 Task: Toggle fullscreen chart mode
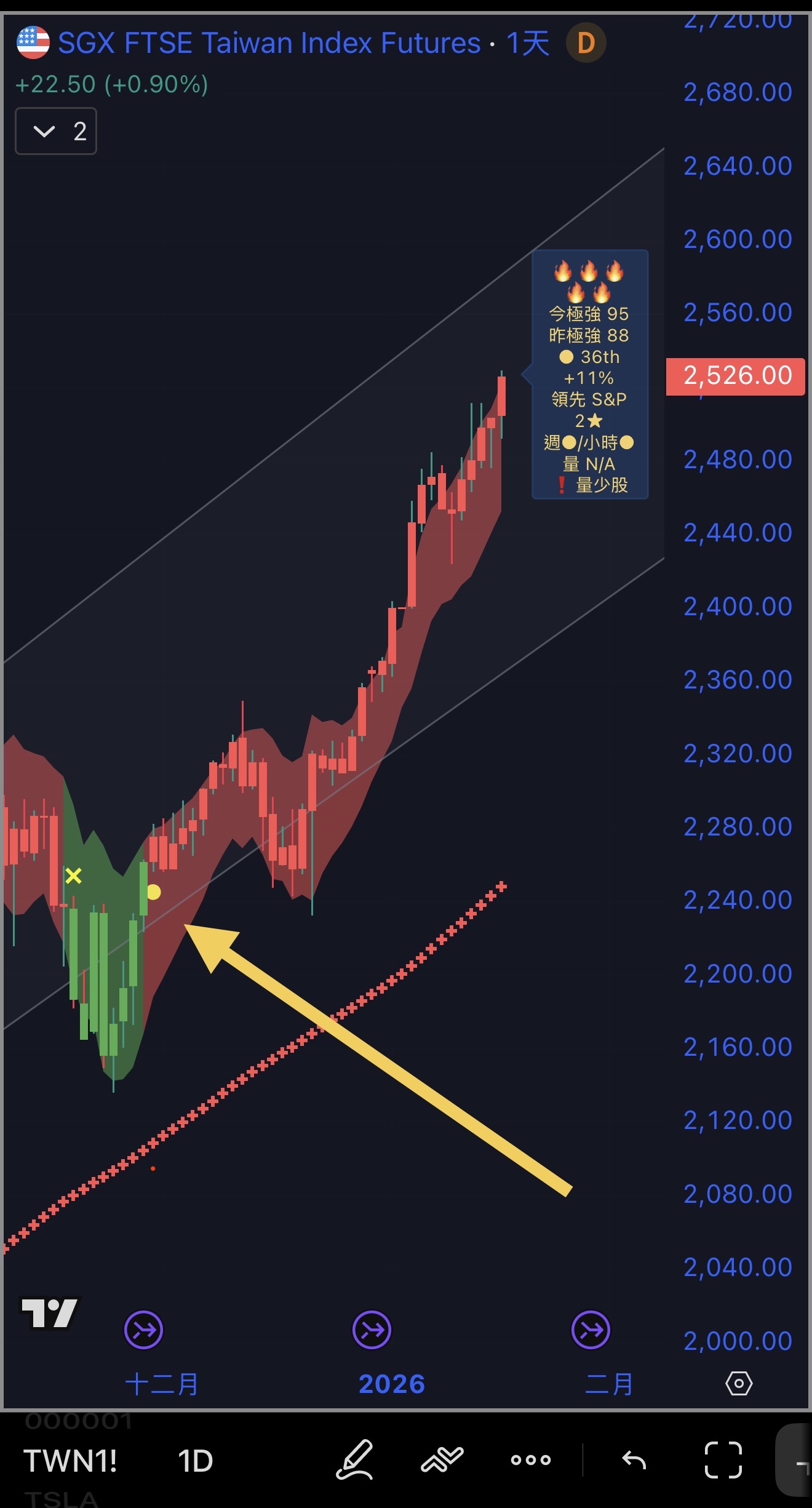click(723, 1459)
